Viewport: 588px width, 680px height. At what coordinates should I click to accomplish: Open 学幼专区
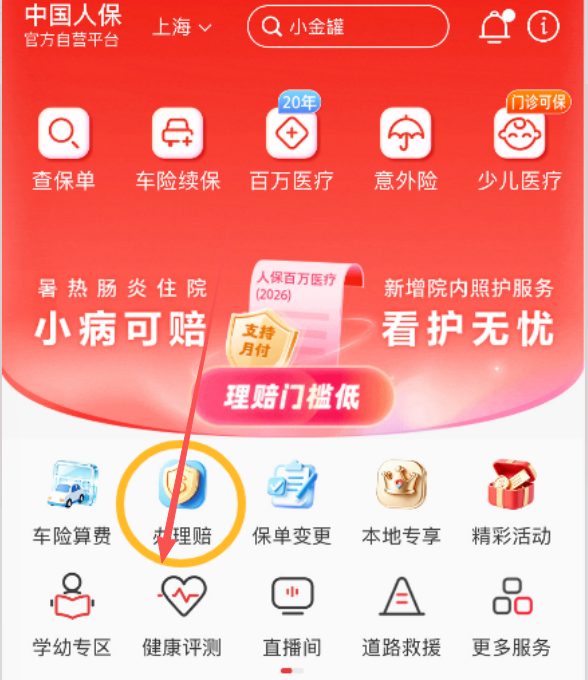pos(72,615)
